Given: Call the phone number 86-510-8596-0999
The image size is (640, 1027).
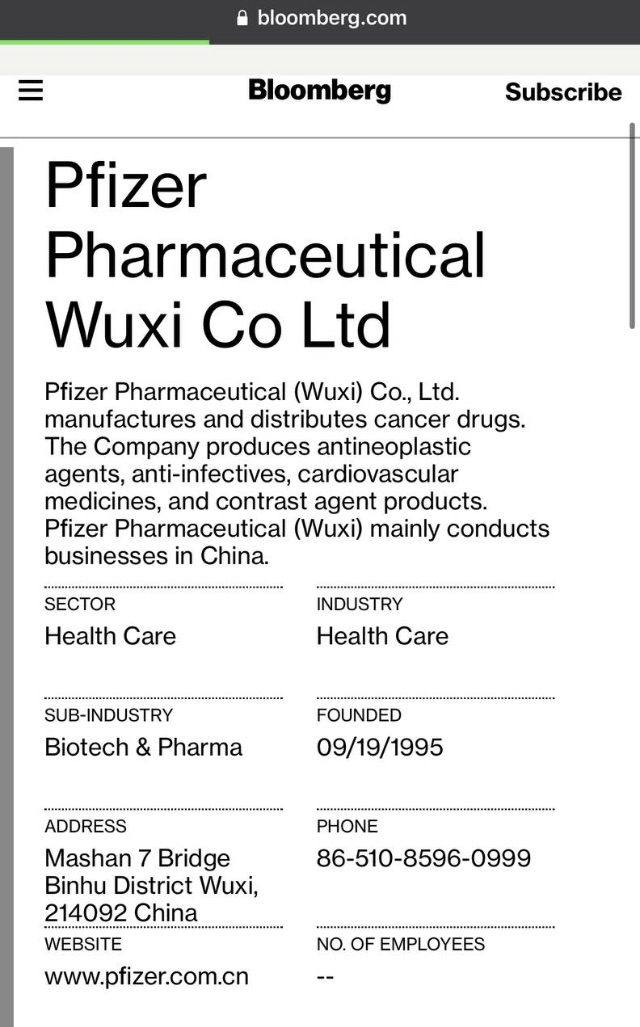Looking at the screenshot, I should [423, 858].
